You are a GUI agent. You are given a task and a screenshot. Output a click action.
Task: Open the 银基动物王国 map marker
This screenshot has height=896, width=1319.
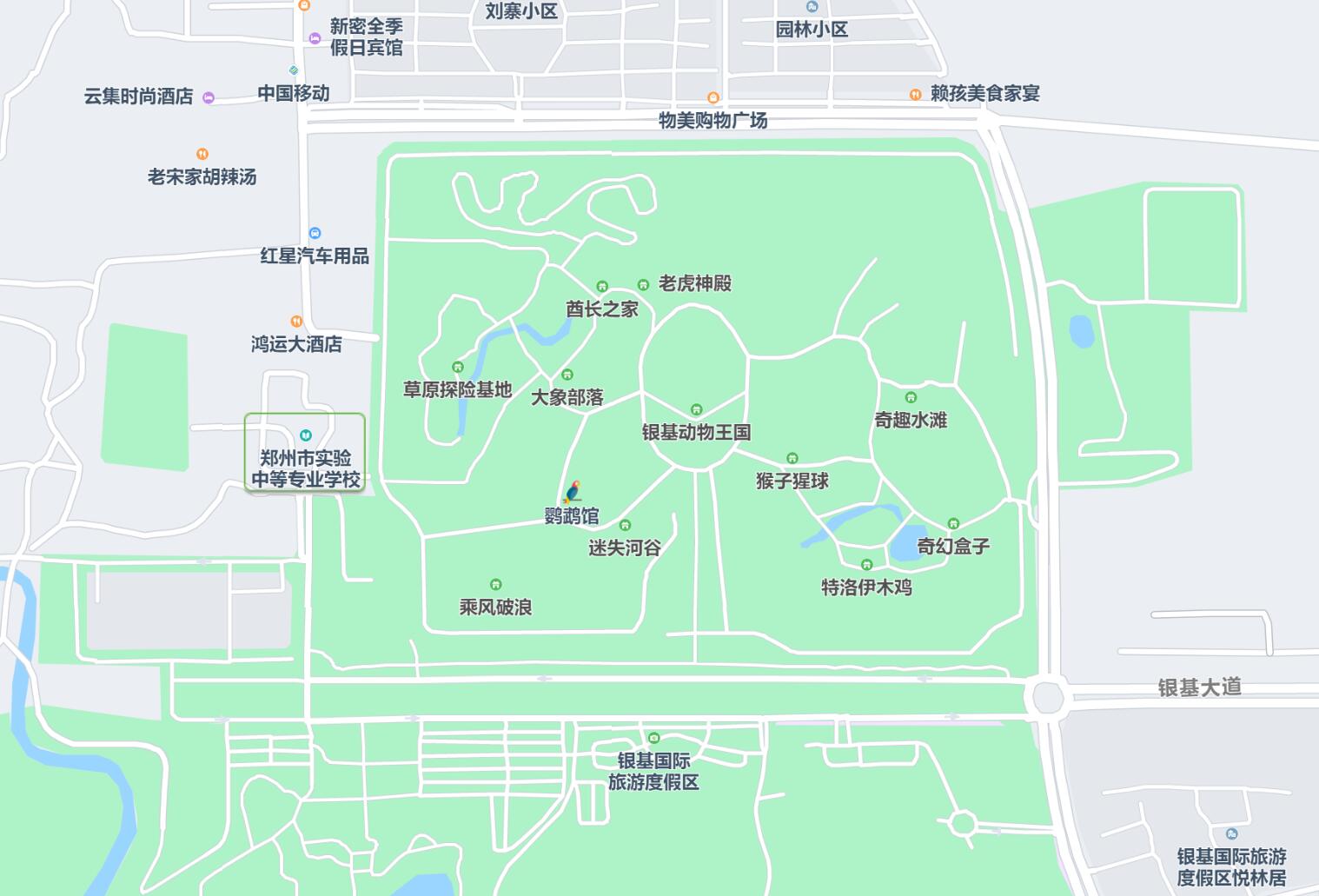coord(696,410)
